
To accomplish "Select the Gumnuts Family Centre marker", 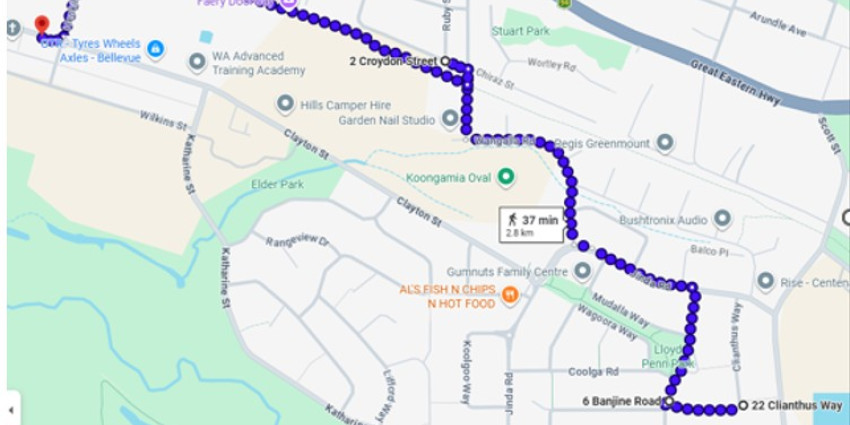I will (583, 271).
